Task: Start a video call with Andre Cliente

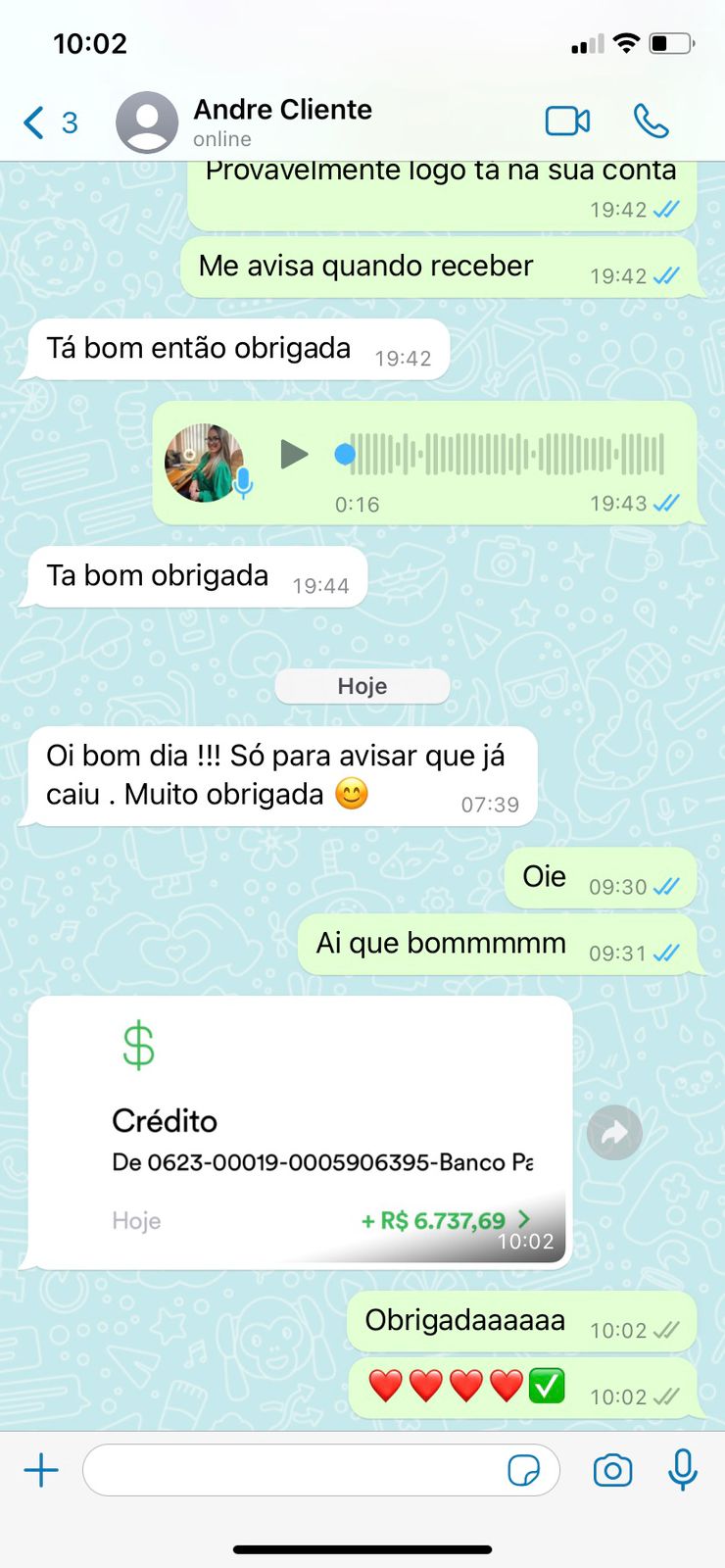Action: coord(567,121)
